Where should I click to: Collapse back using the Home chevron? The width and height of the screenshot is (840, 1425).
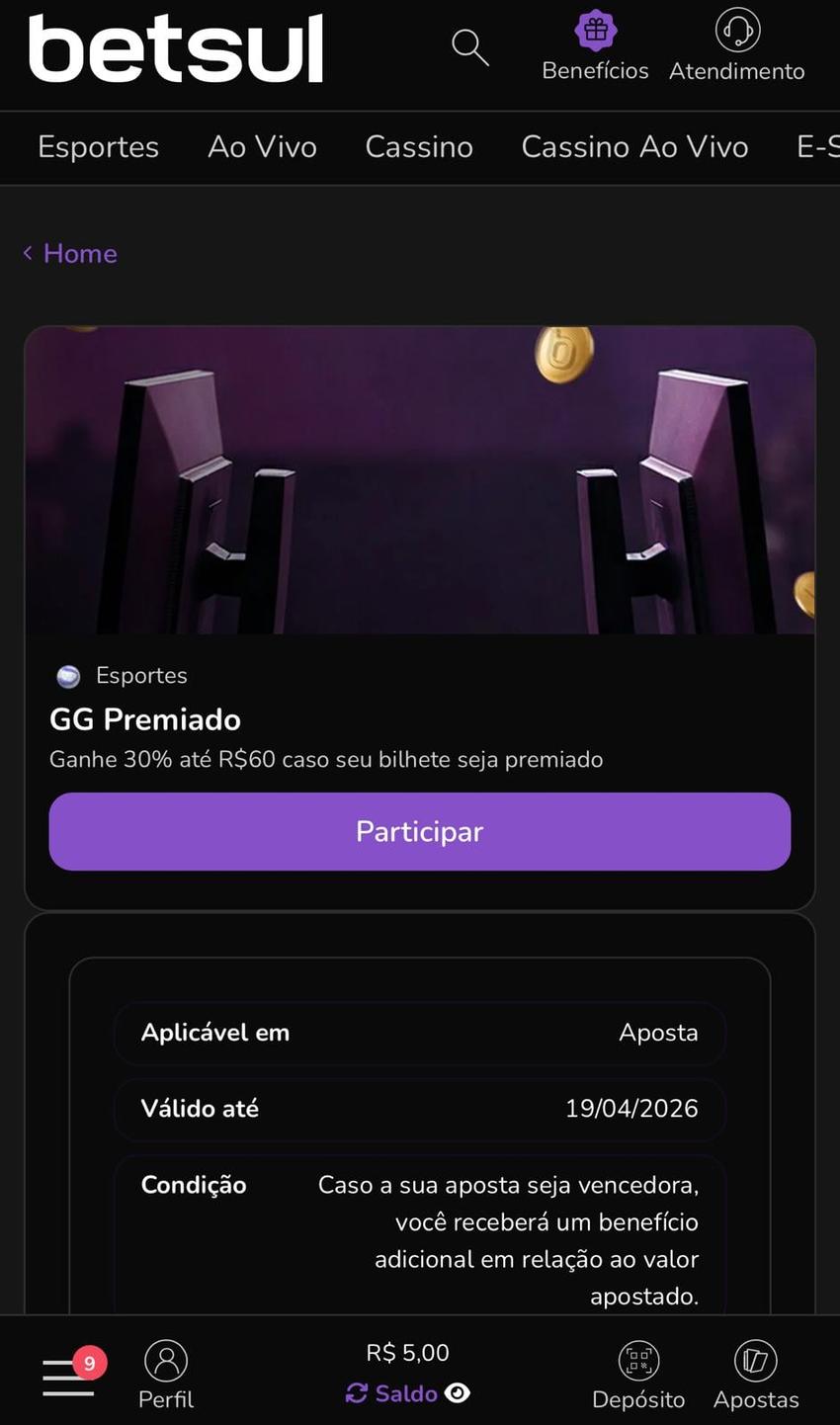(28, 252)
